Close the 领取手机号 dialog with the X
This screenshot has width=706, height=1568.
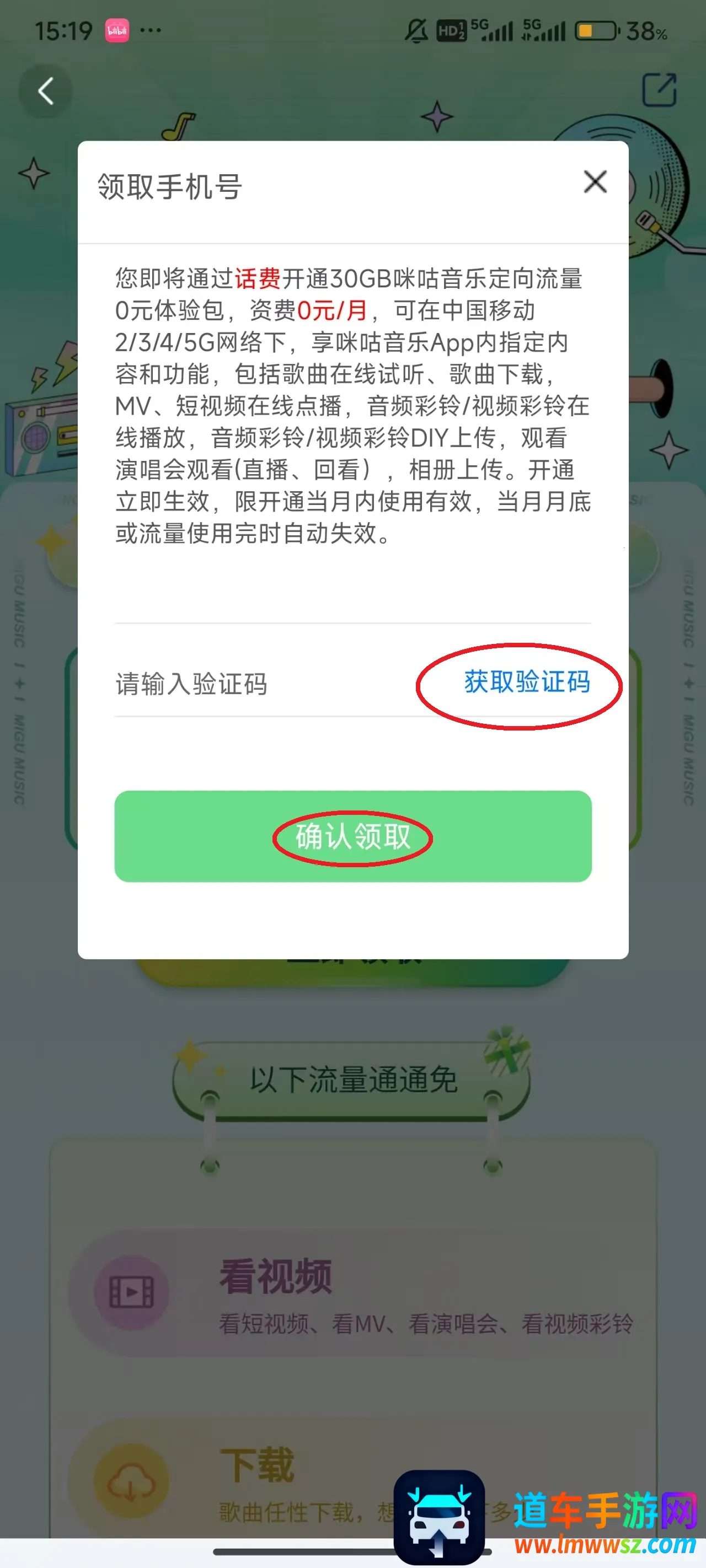(595, 182)
